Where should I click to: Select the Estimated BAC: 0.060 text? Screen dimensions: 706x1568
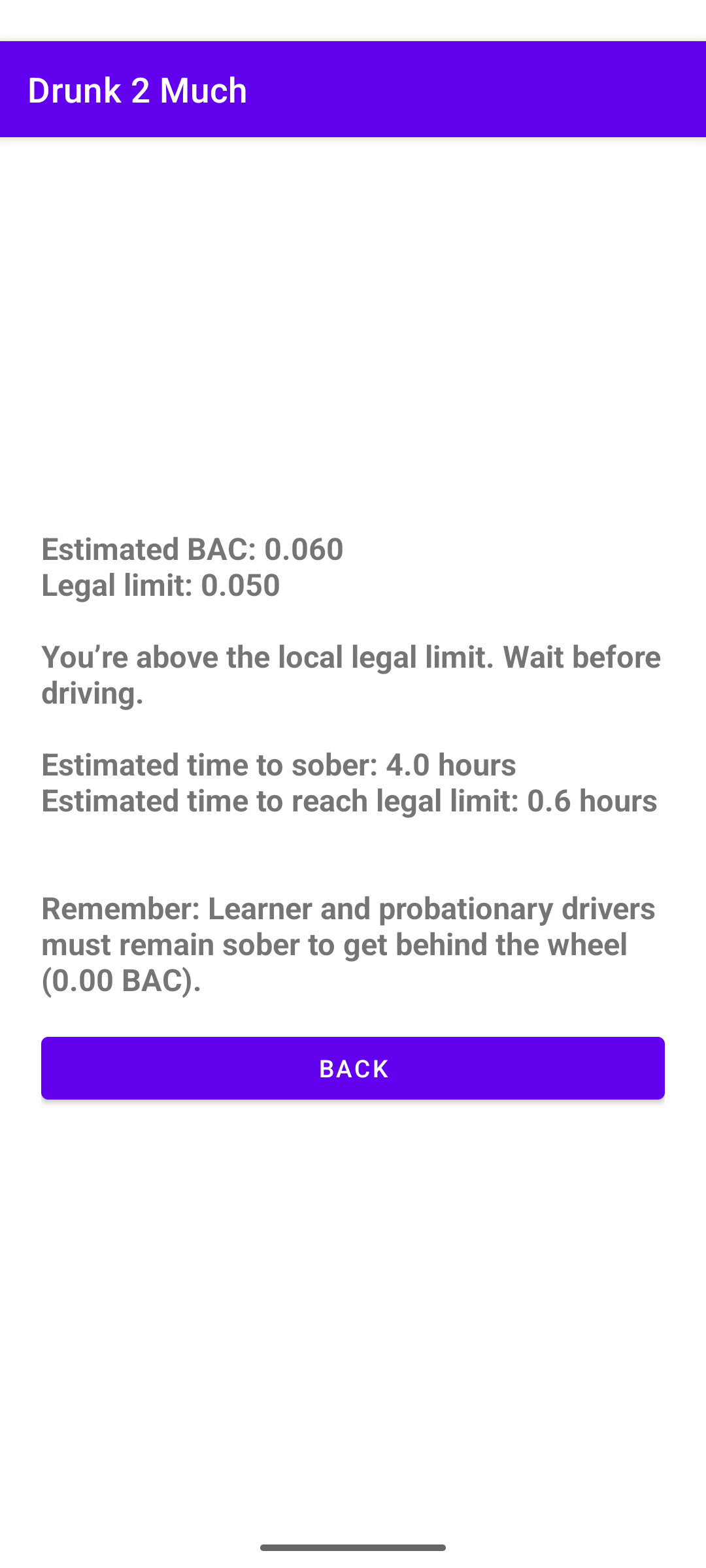tap(192, 549)
